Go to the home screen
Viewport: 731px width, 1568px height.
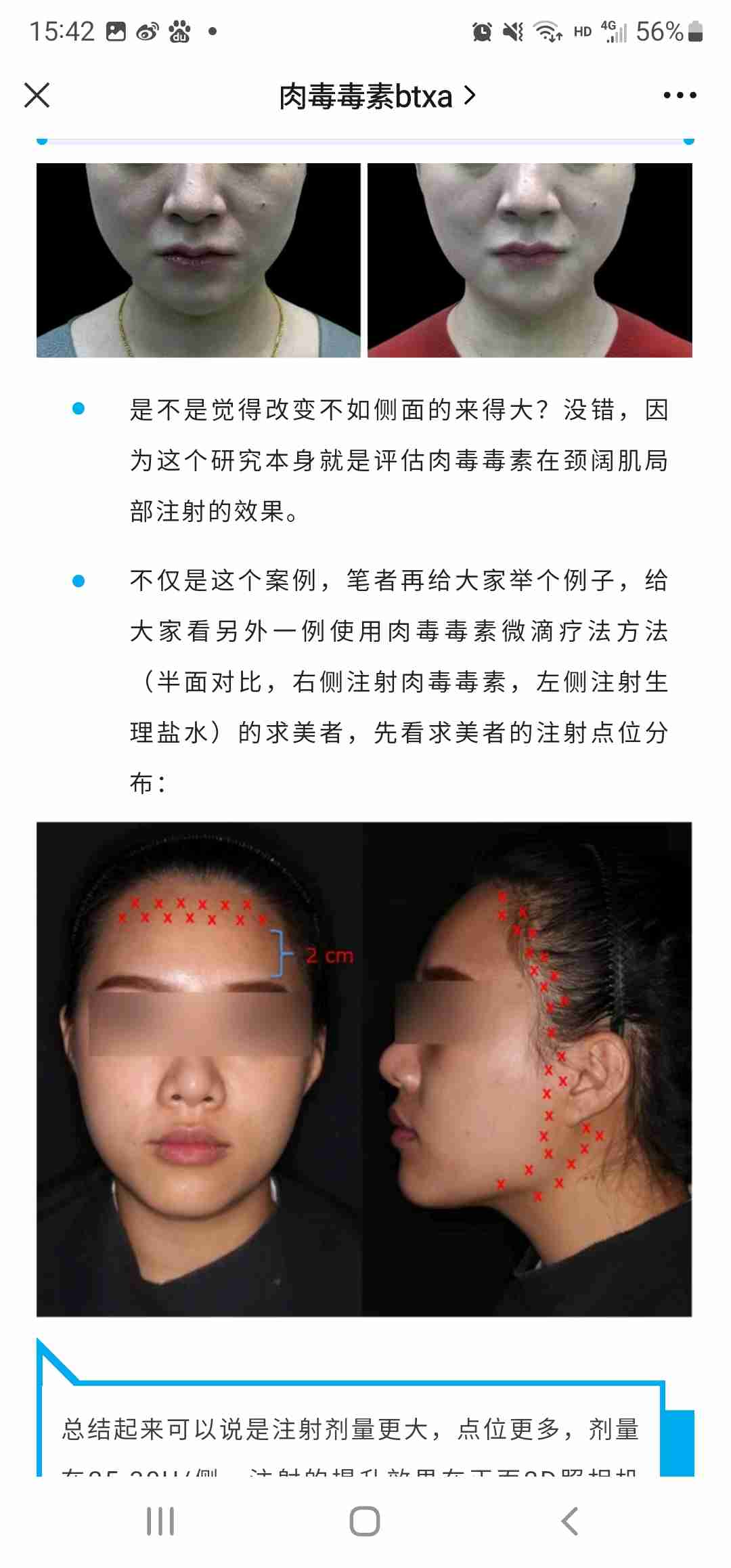pyautogui.click(x=365, y=1521)
